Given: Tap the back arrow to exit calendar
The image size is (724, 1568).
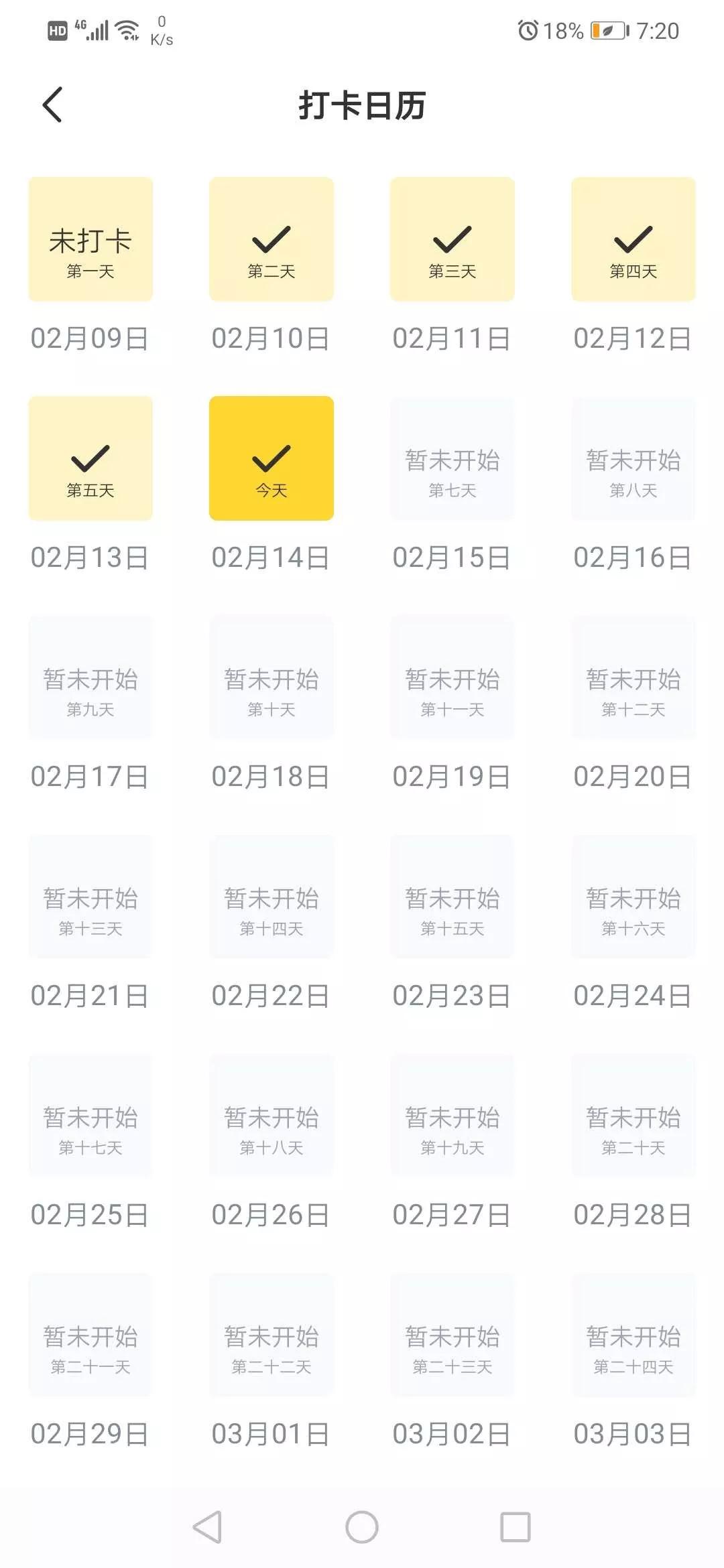Looking at the screenshot, I should 53,105.
